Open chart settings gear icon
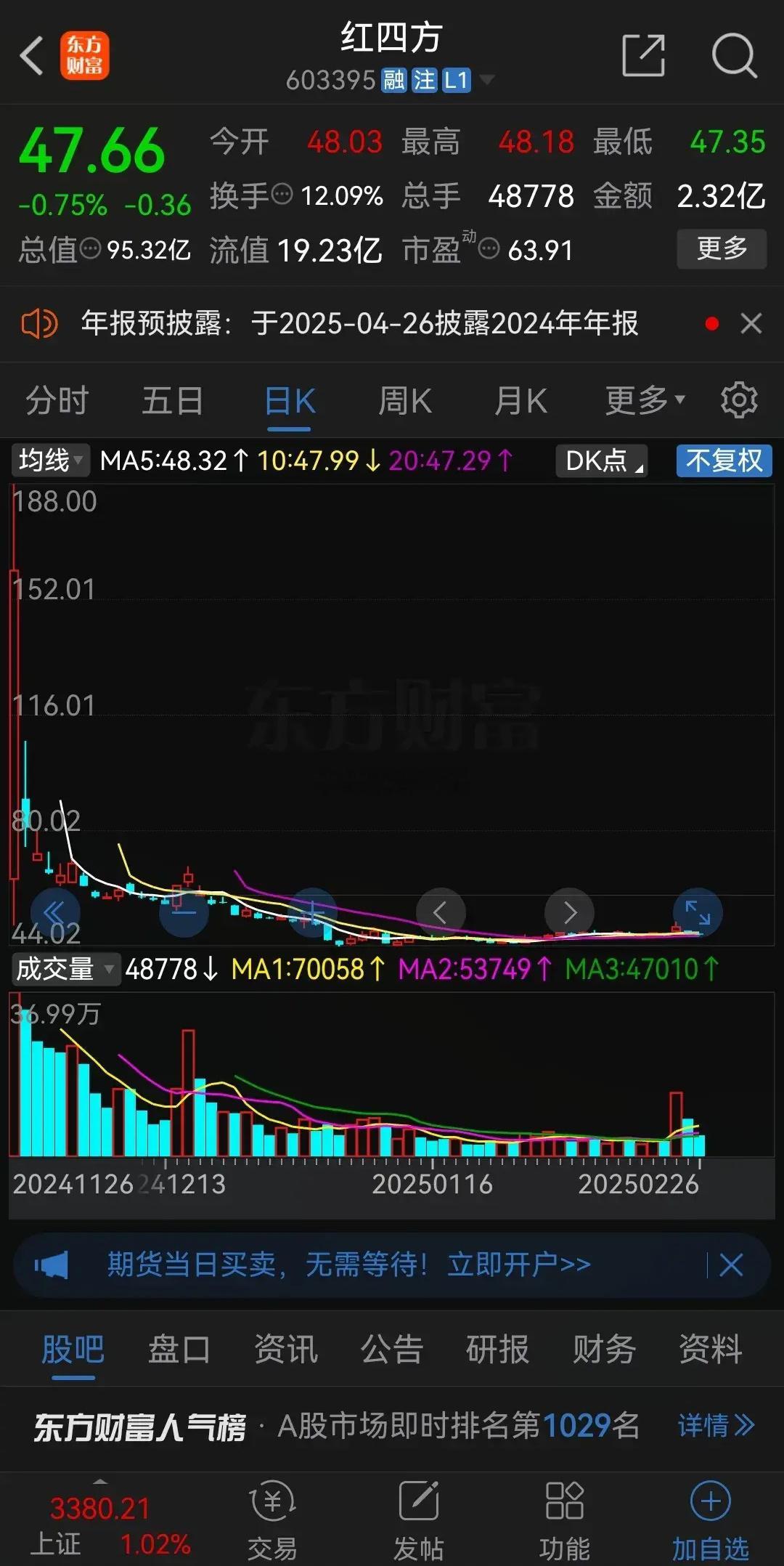Screen dimensions: 784x1566 pos(739,400)
